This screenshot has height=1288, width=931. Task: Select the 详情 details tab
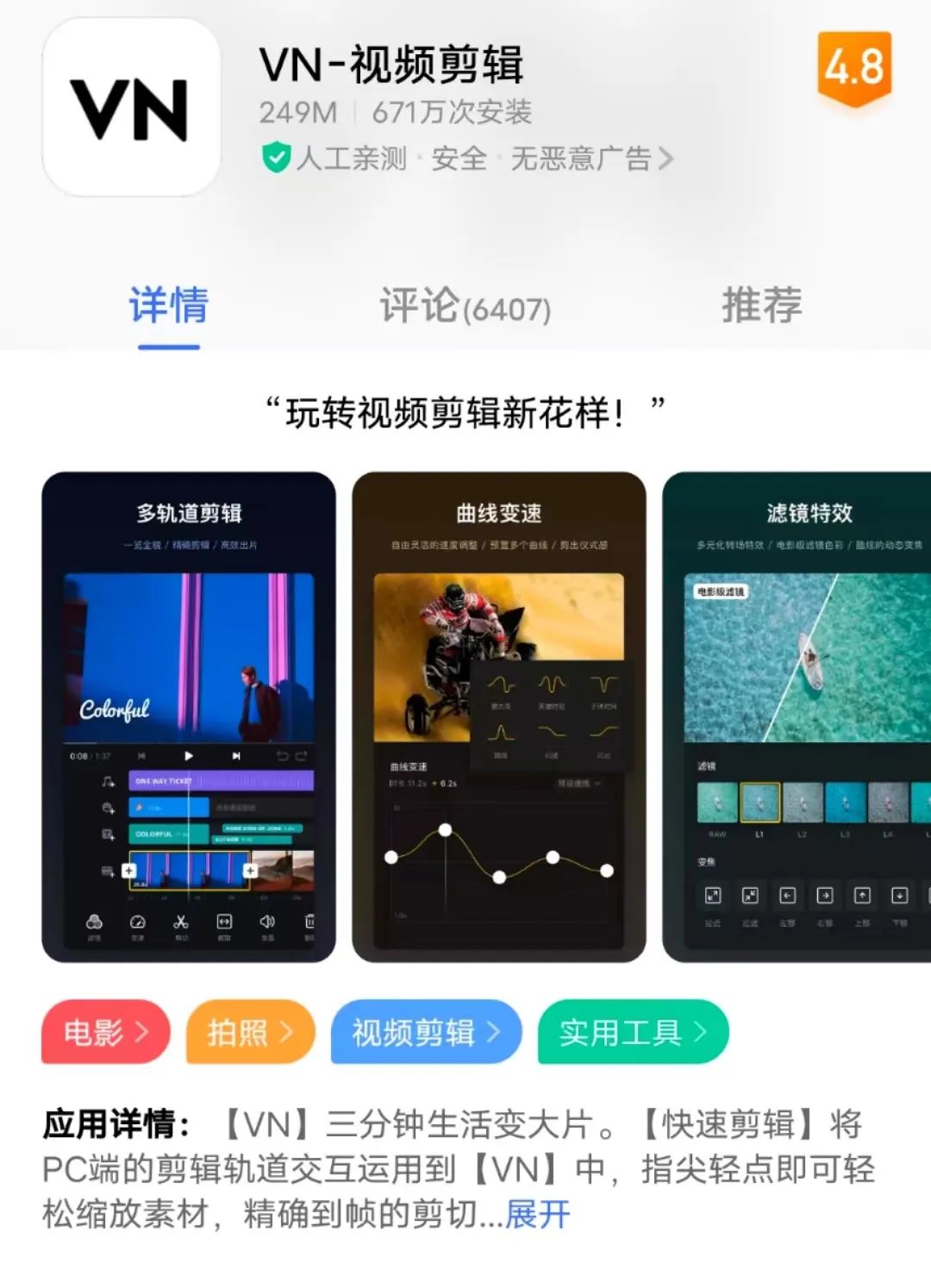(169, 306)
